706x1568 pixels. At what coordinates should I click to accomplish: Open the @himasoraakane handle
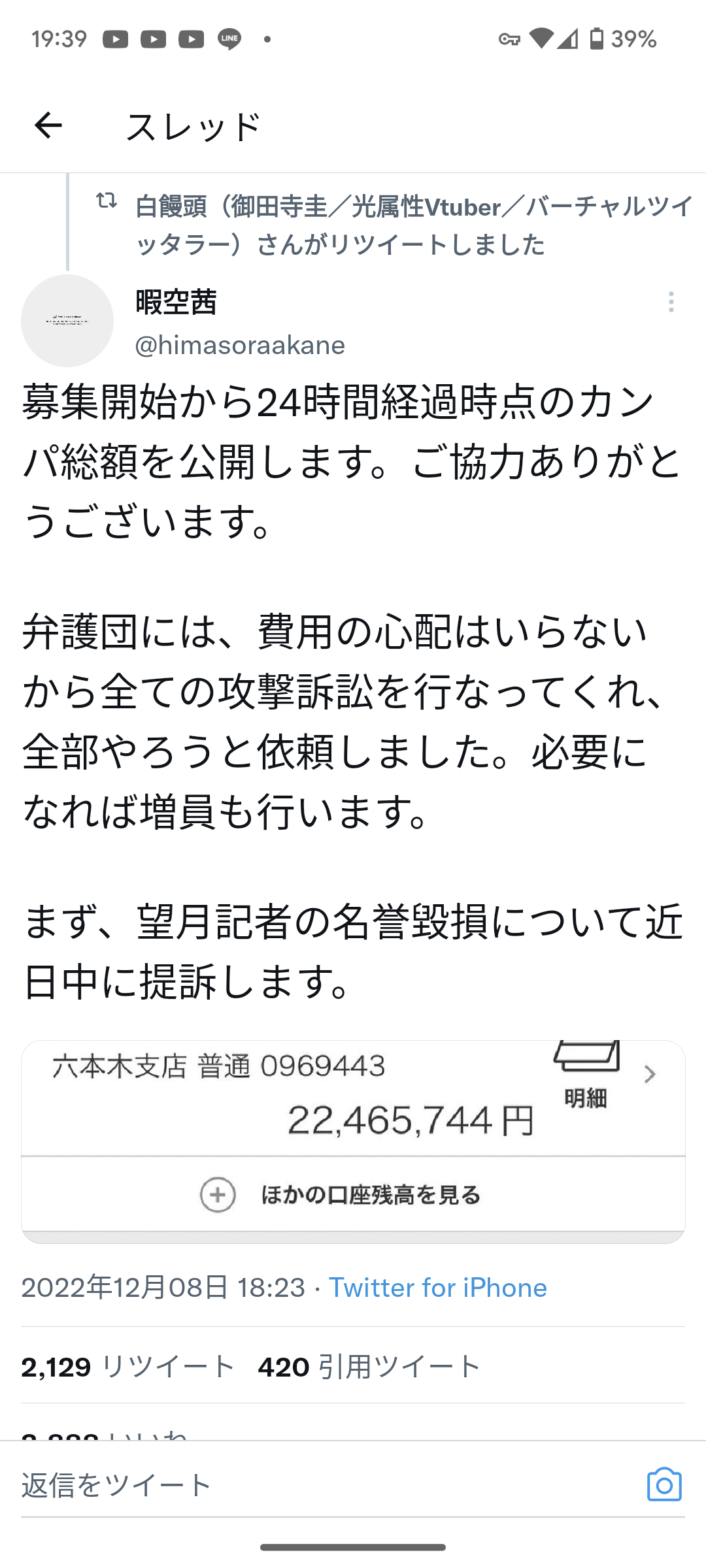point(240,345)
